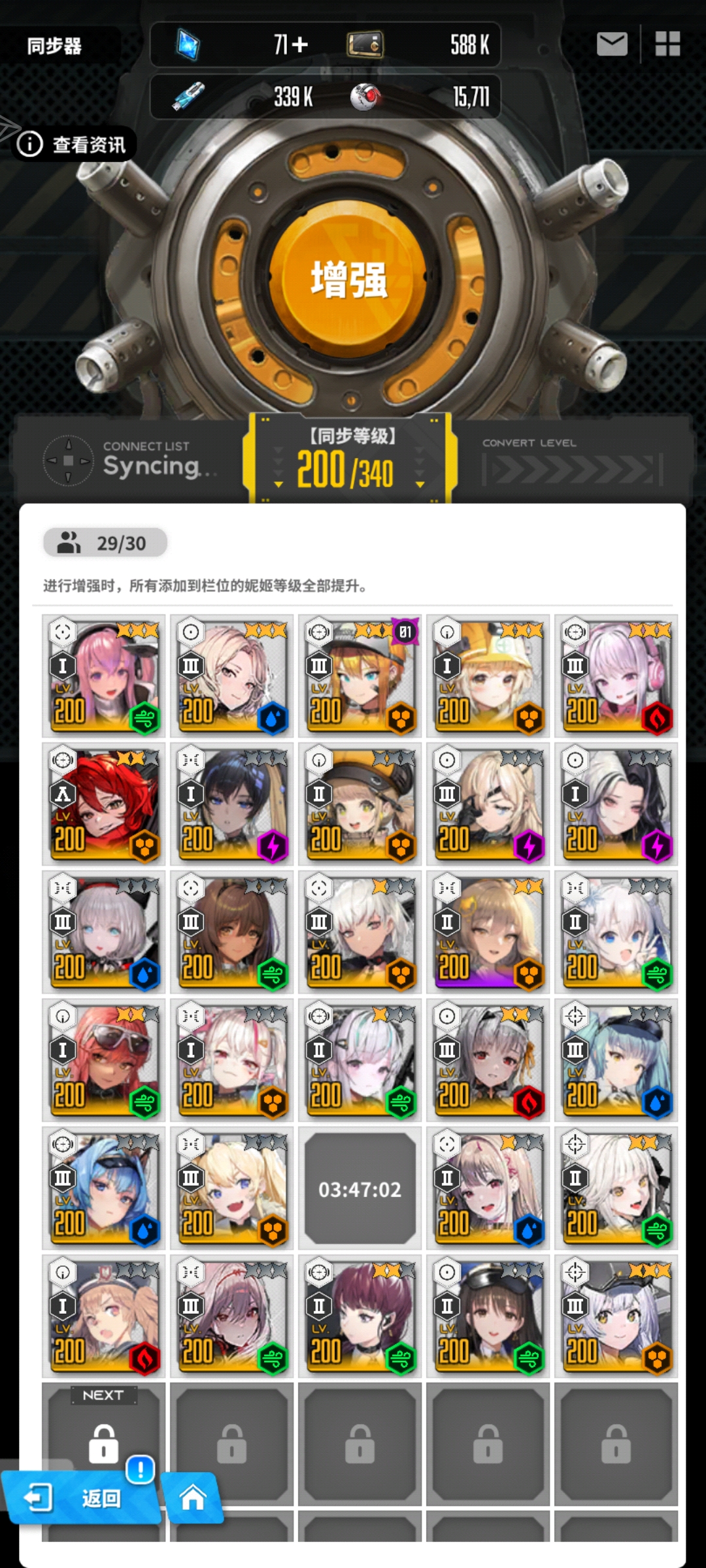Image resolution: width=706 pixels, height=1568 pixels.
Task: Open the 查看资讯 info panel
Action: coord(74,144)
